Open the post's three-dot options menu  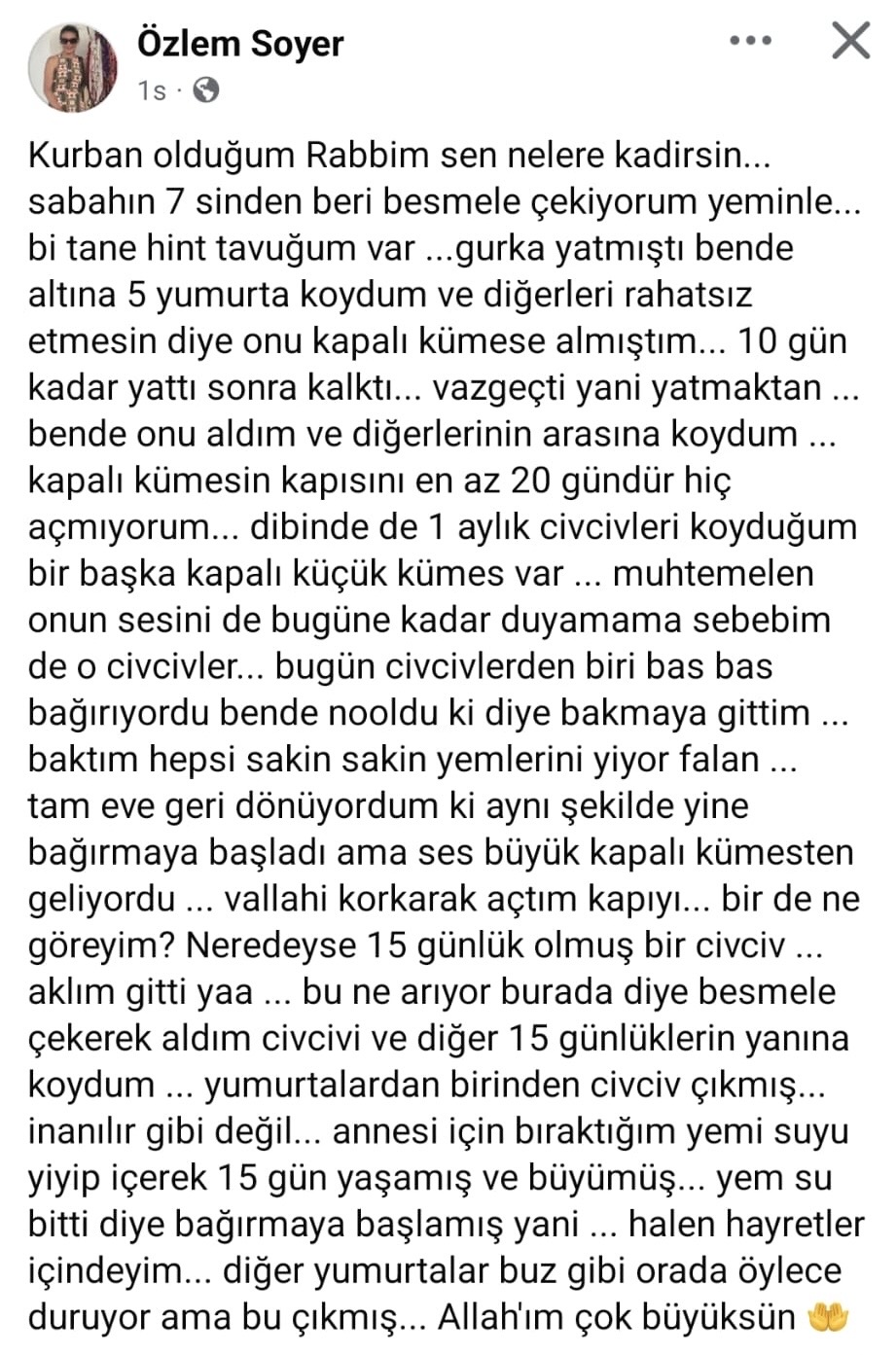tap(749, 42)
